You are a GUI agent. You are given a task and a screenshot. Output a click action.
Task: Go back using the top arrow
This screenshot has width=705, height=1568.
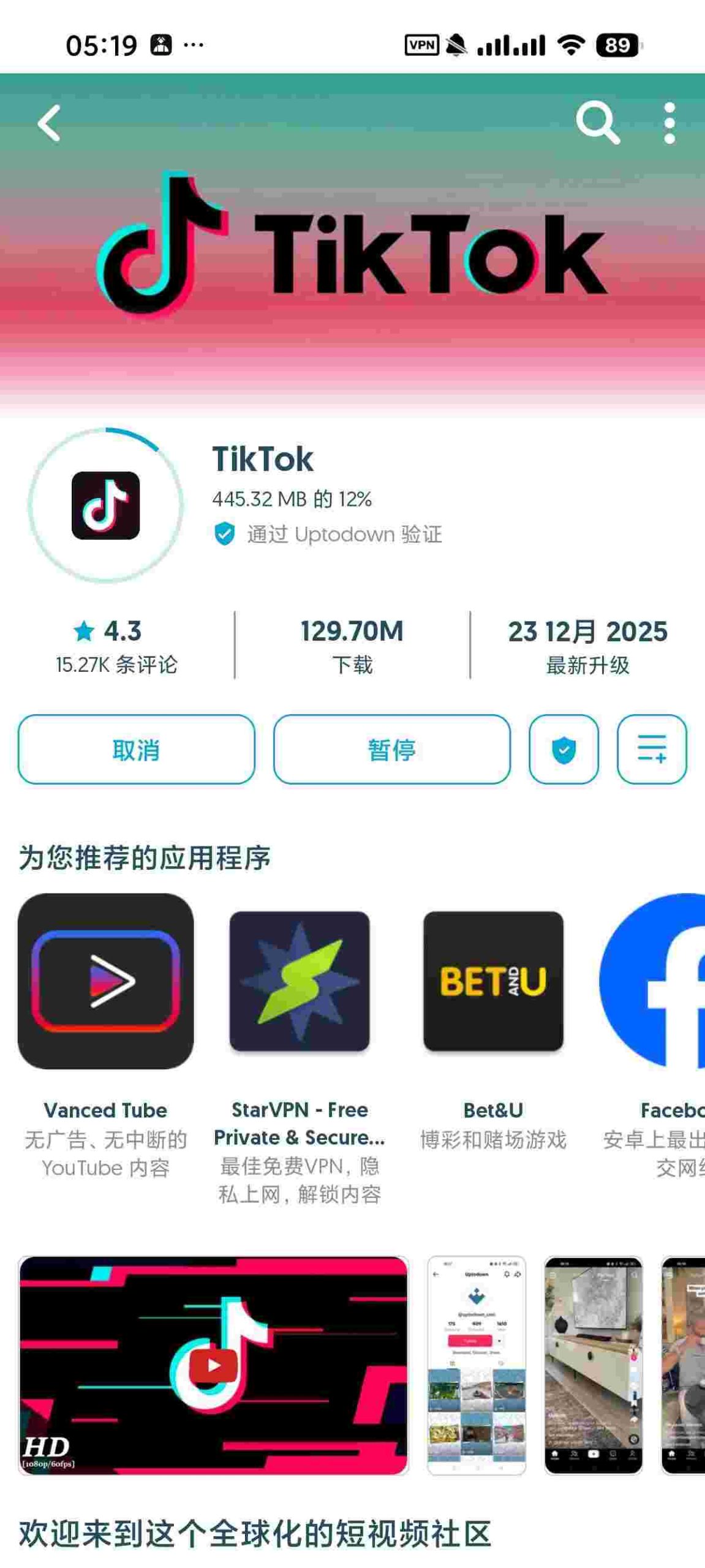tap(49, 123)
